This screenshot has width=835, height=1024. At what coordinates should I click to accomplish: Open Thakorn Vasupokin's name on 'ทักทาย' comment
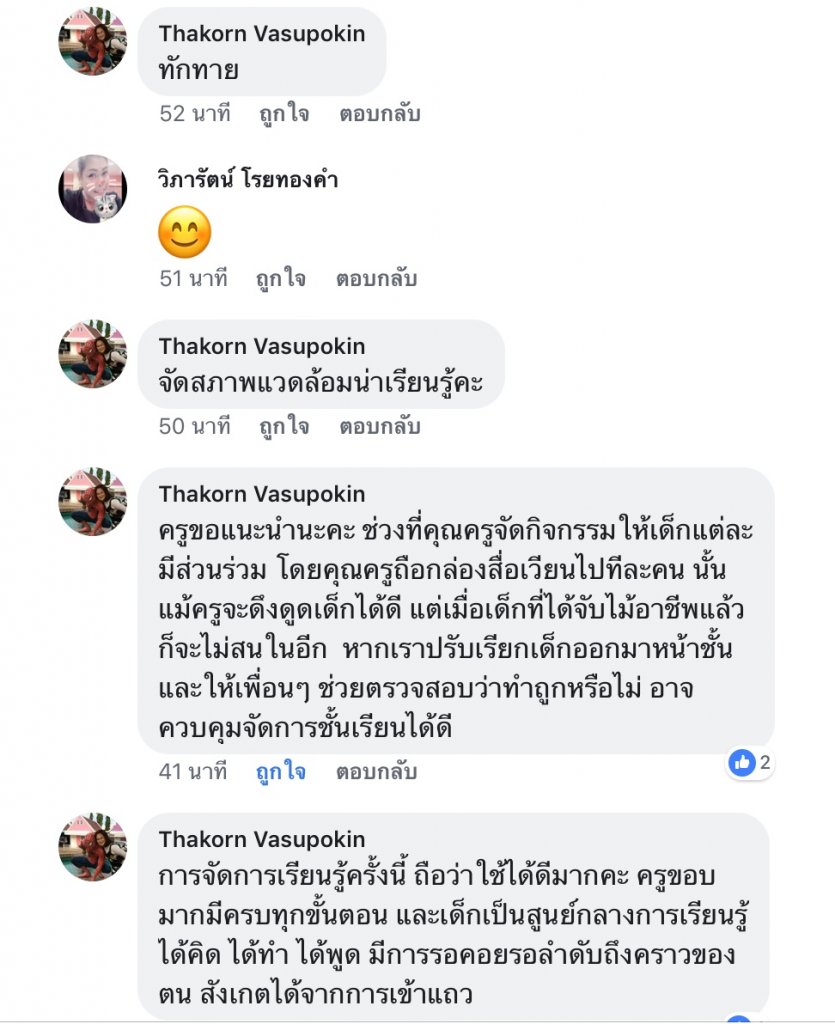262,33
